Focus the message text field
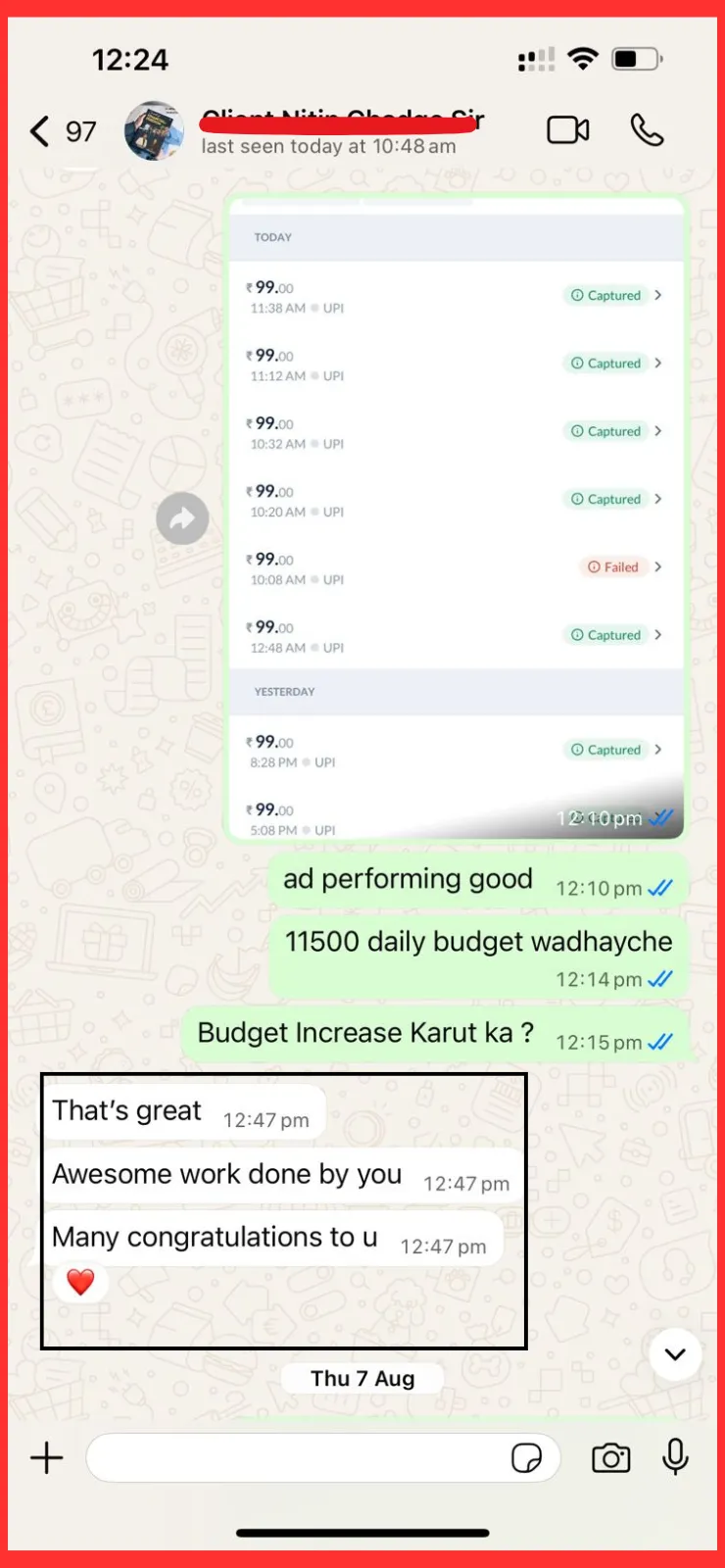Screen dimensions: 725x1568 [294, 1457]
